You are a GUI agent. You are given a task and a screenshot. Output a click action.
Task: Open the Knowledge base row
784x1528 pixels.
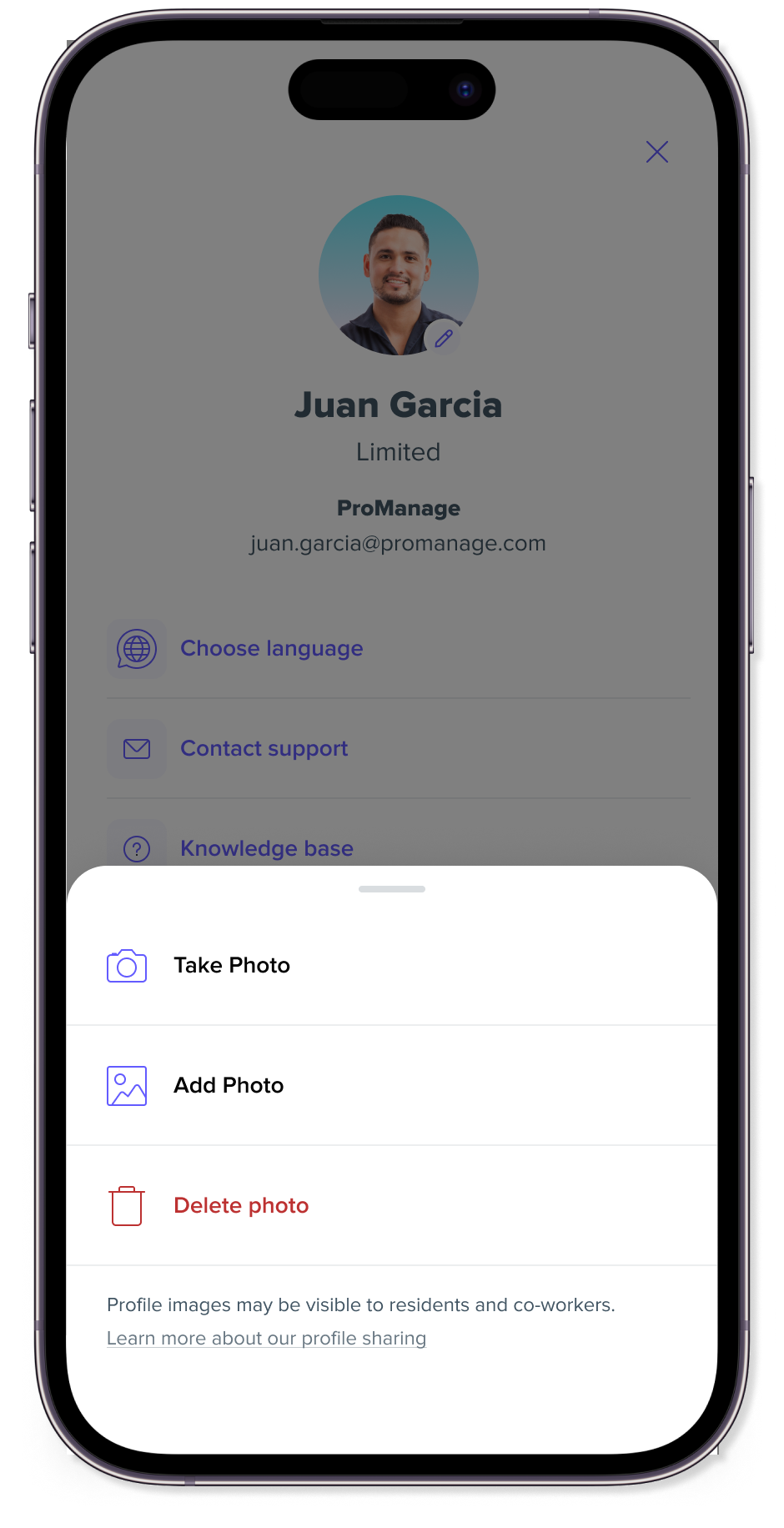pos(266,847)
